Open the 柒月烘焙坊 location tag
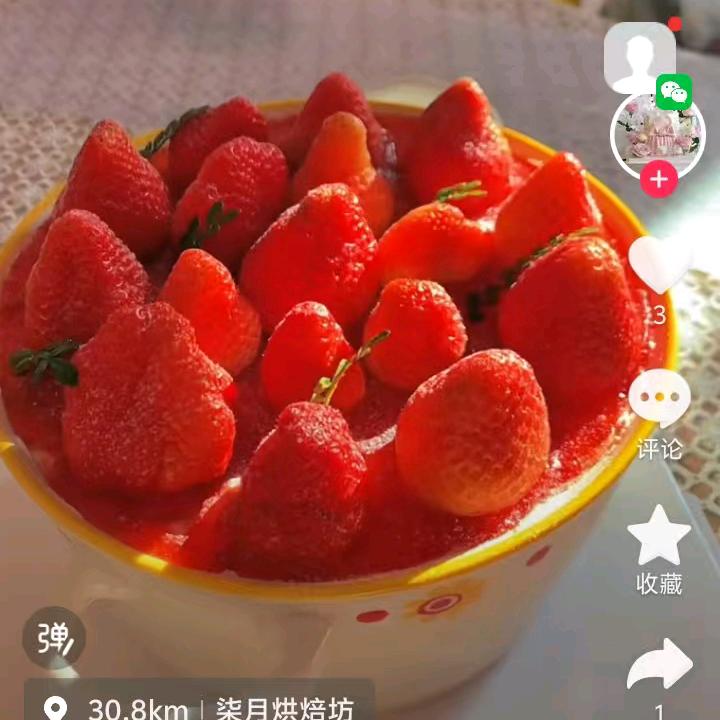 200,706
